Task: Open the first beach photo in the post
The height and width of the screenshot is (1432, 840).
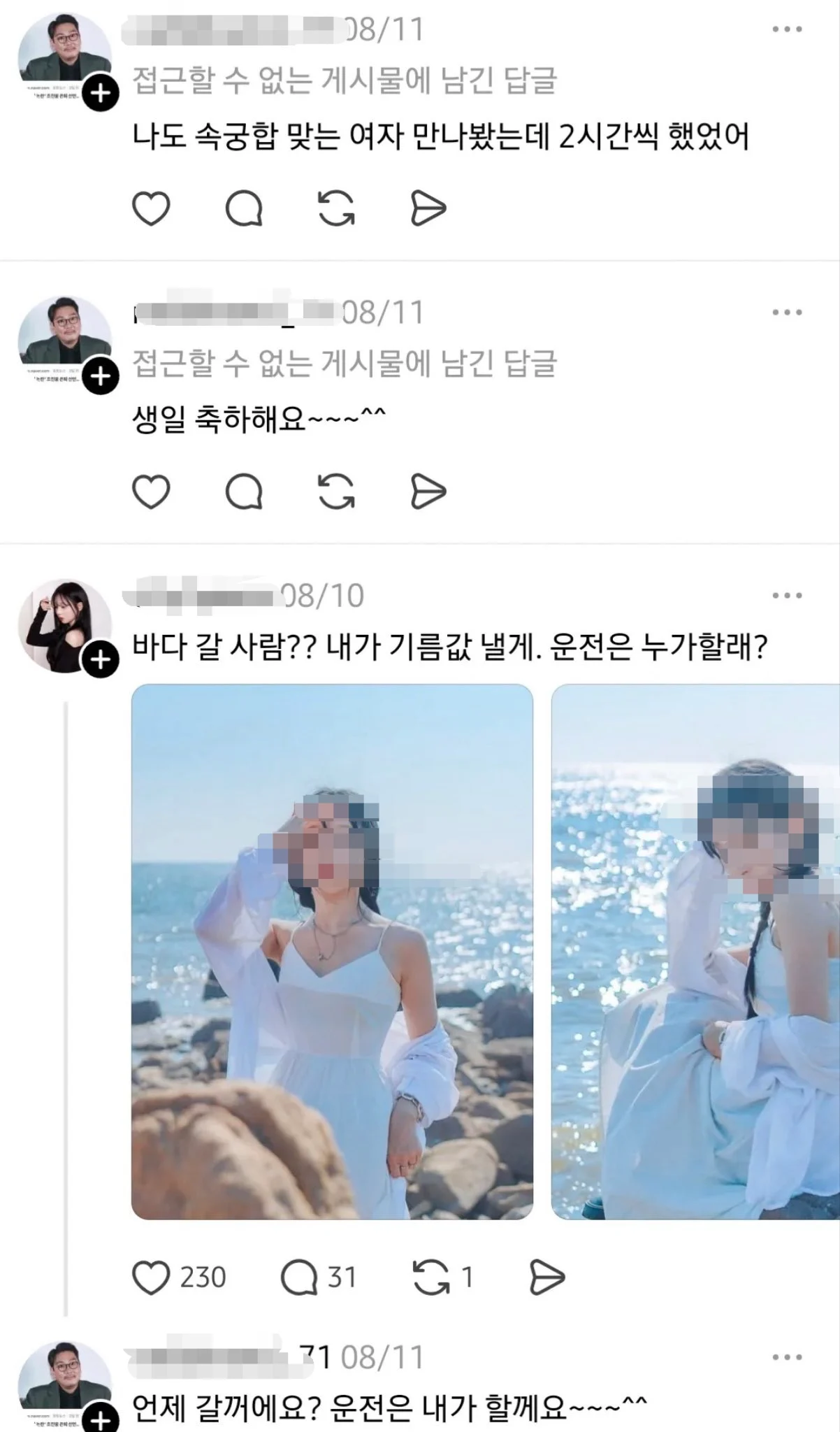Action: coord(332,951)
